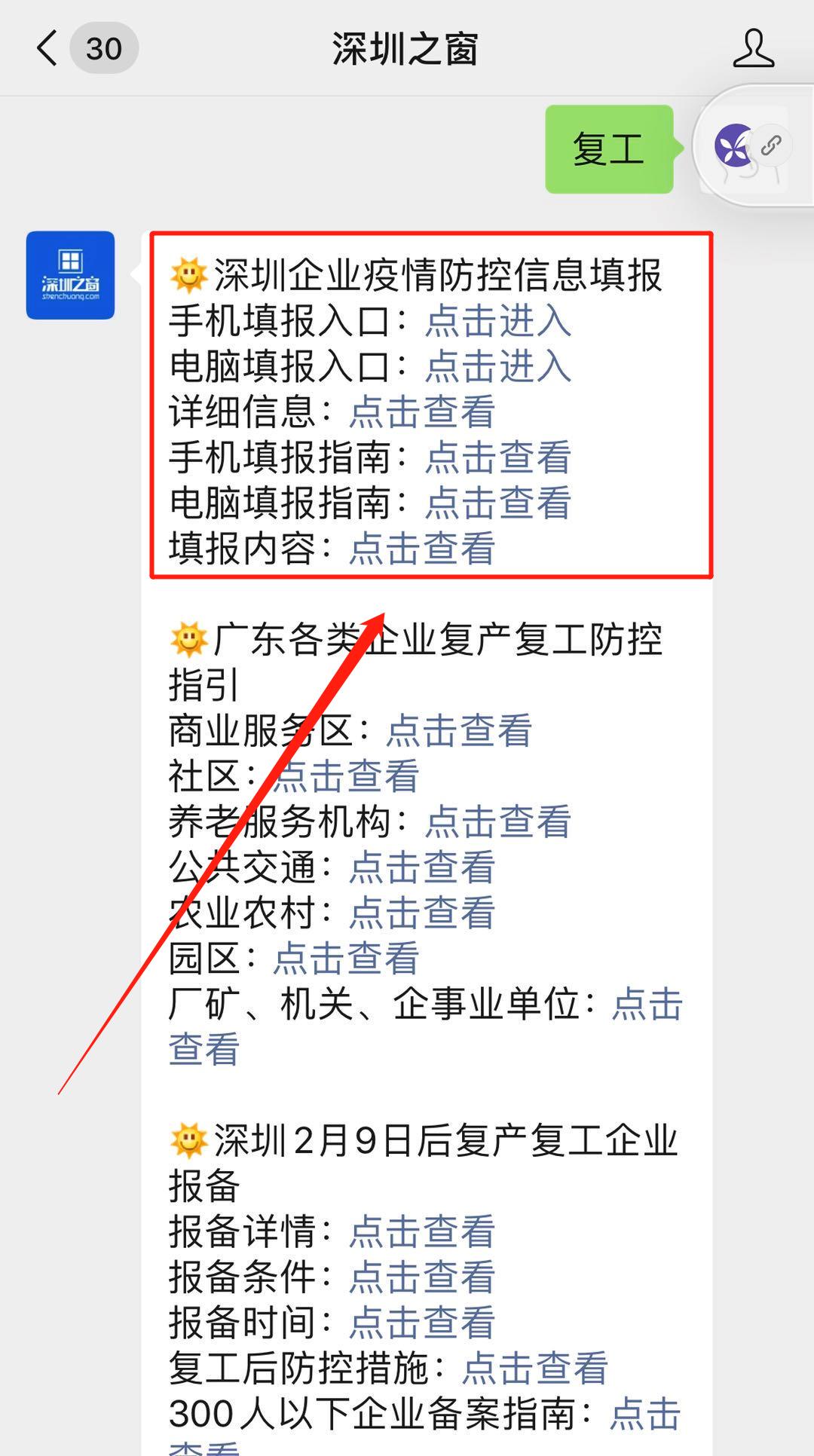Open the 手机填报指南 link
This screenshot has height=1456, width=814.
[x=497, y=458]
